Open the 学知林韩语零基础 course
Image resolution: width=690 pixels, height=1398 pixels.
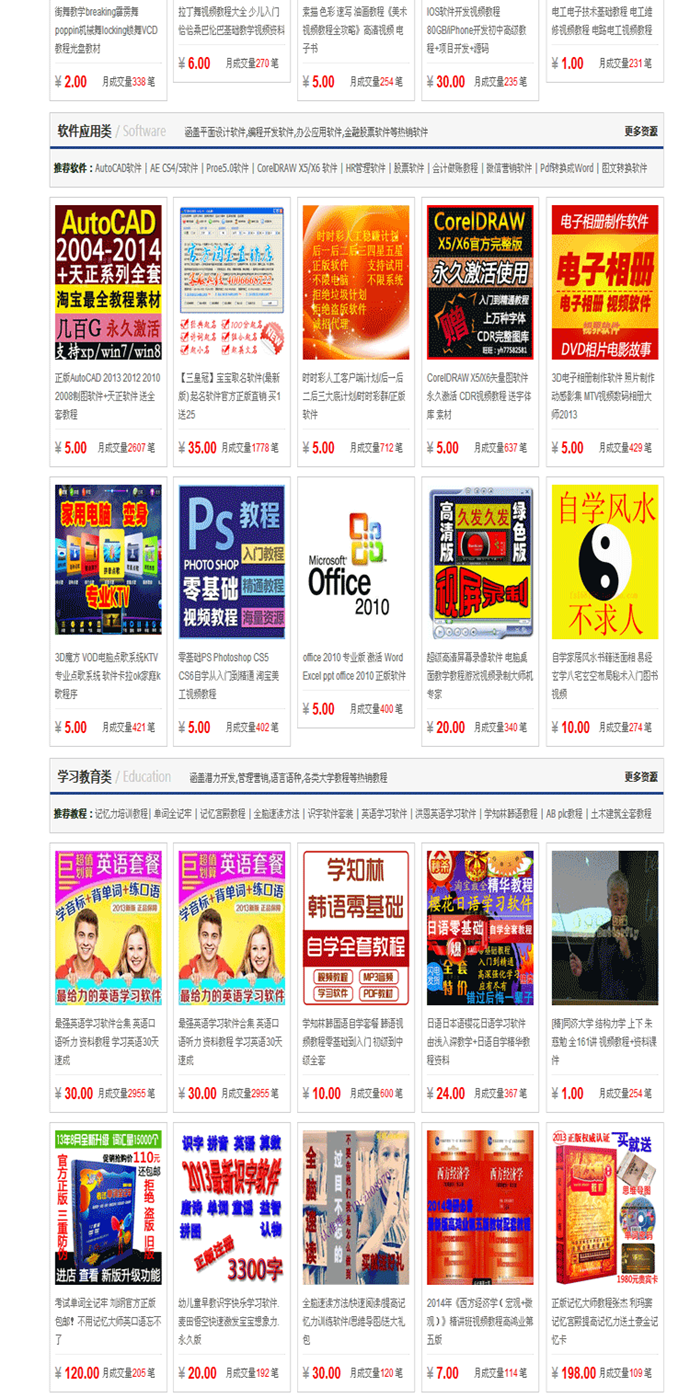pos(356,928)
